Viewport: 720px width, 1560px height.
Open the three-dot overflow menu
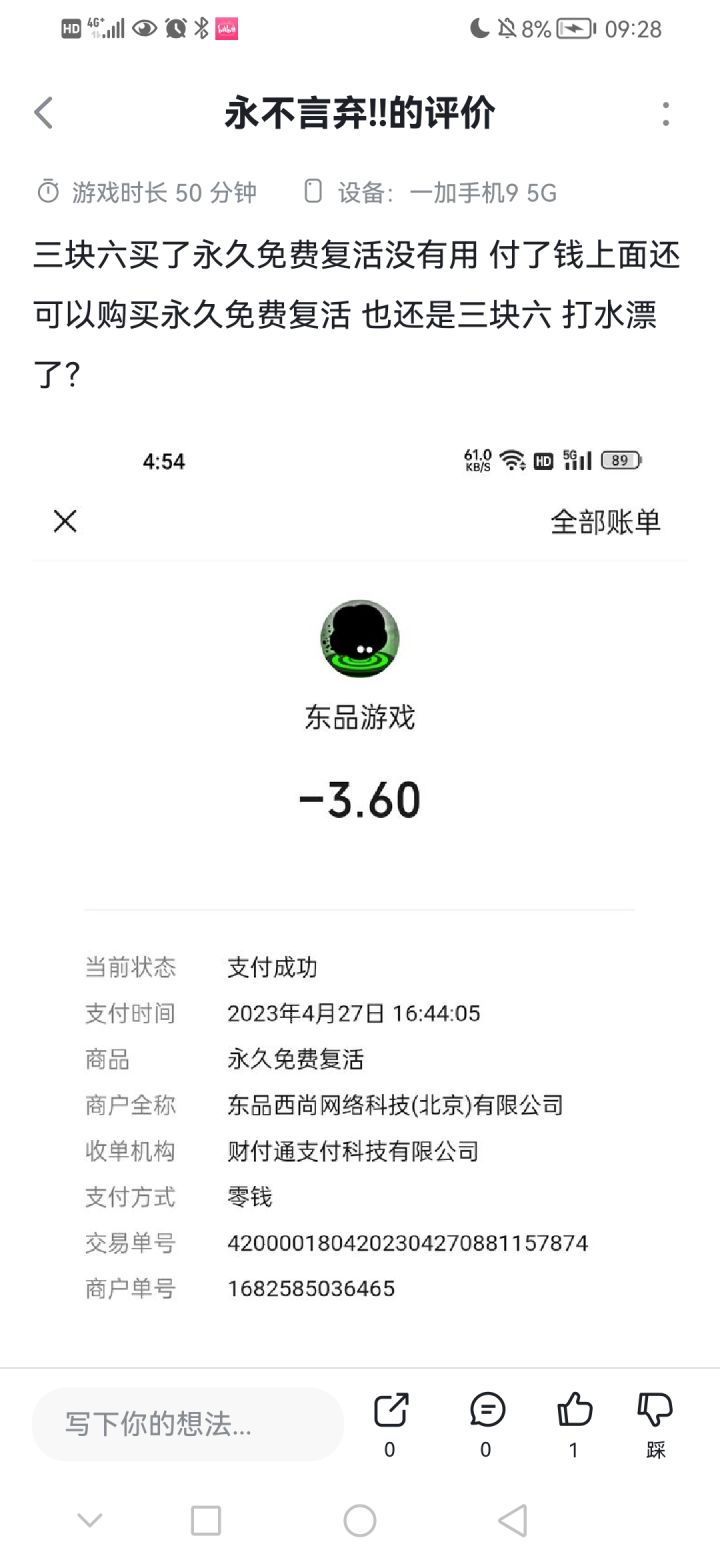click(665, 113)
